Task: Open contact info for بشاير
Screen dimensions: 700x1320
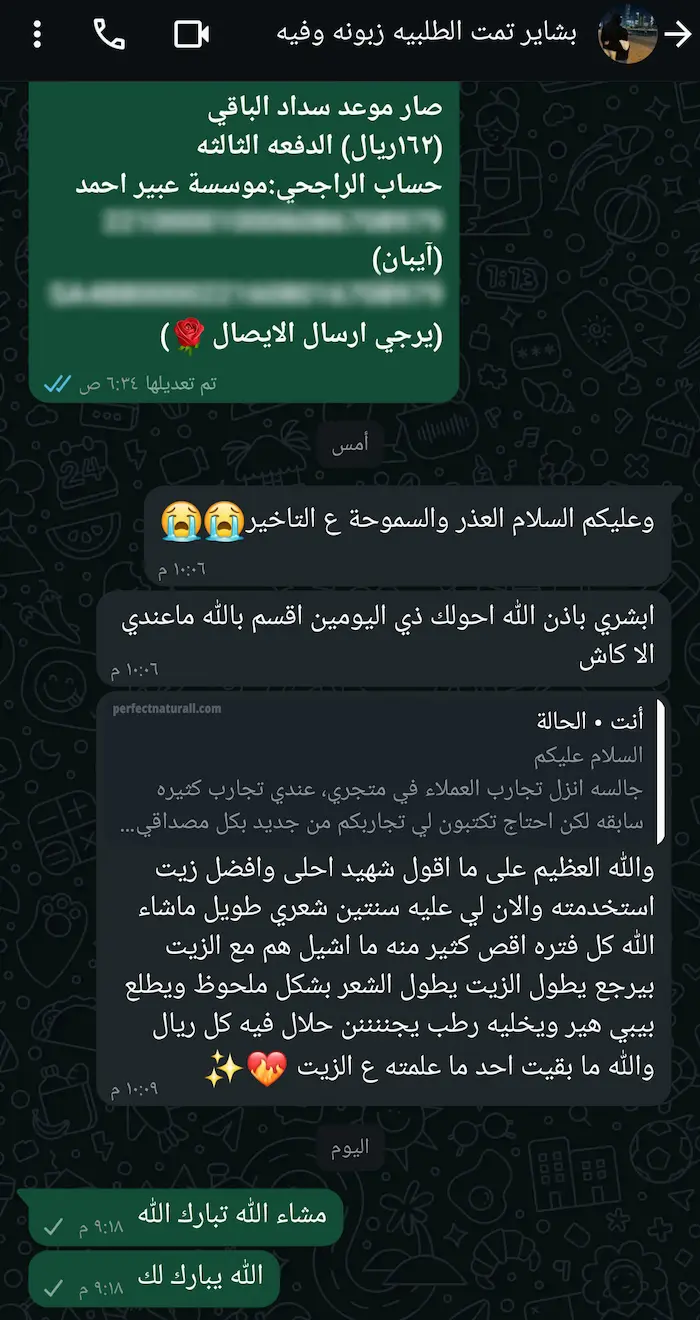Action: coord(425,34)
